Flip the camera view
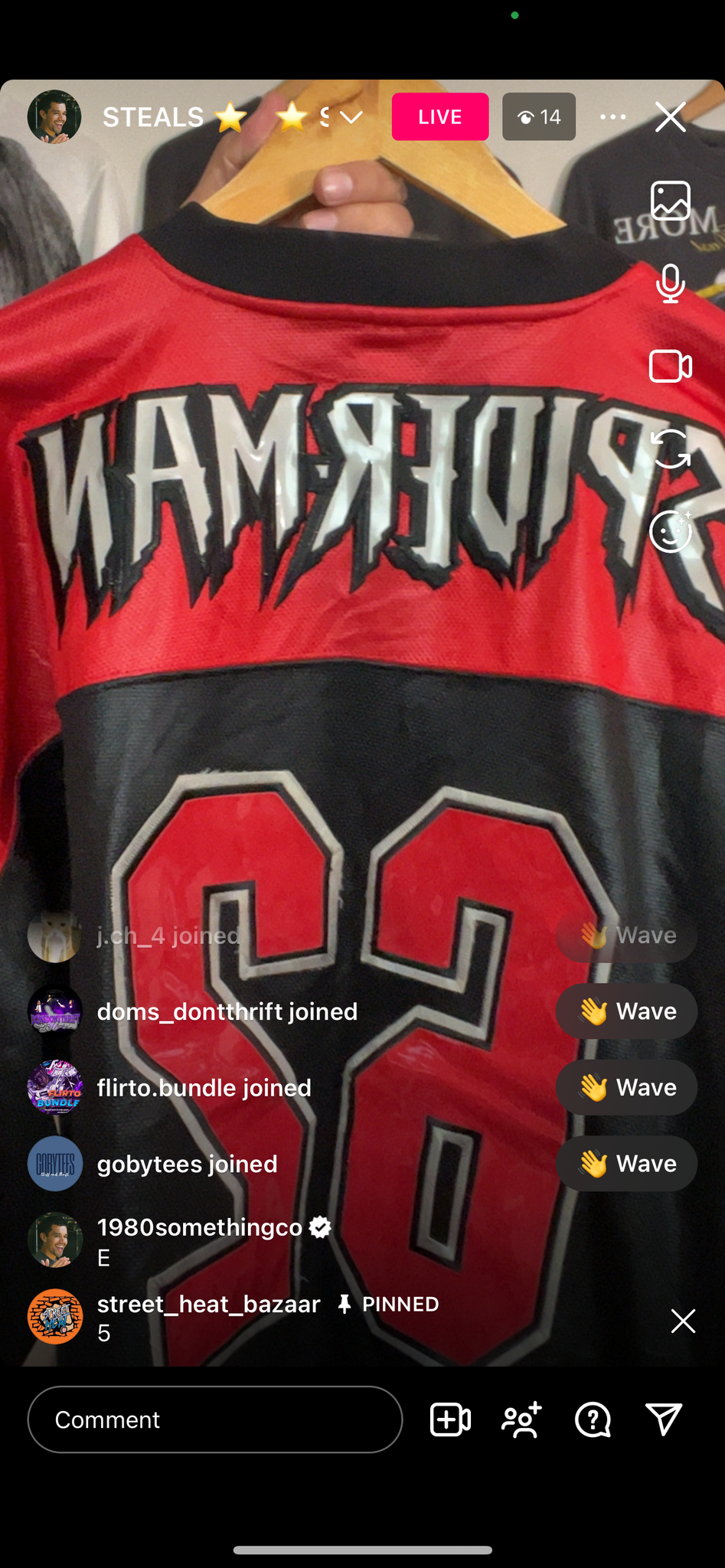Viewport: 725px width, 1568px height. 670,449
